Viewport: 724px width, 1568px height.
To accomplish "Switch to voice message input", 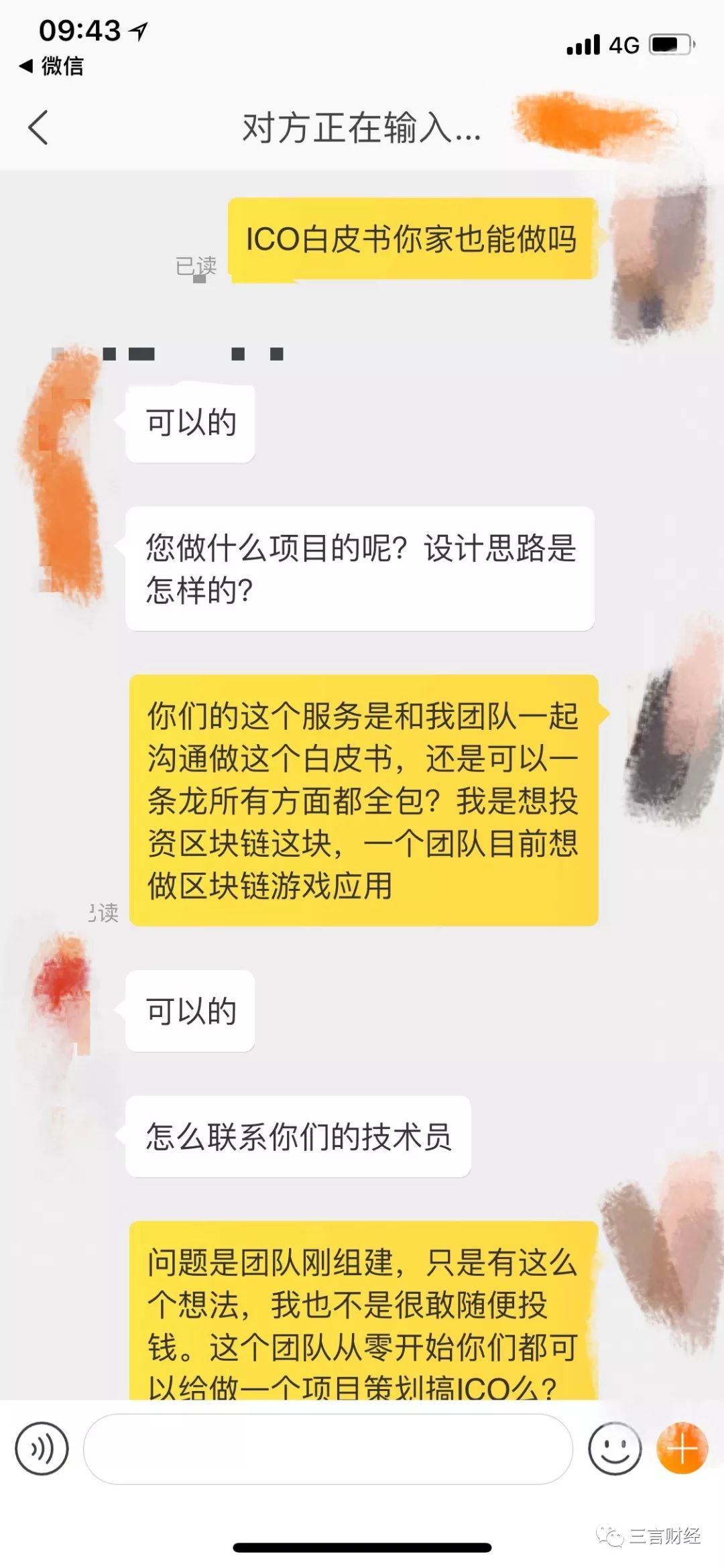I will [x=42, y=1448].
